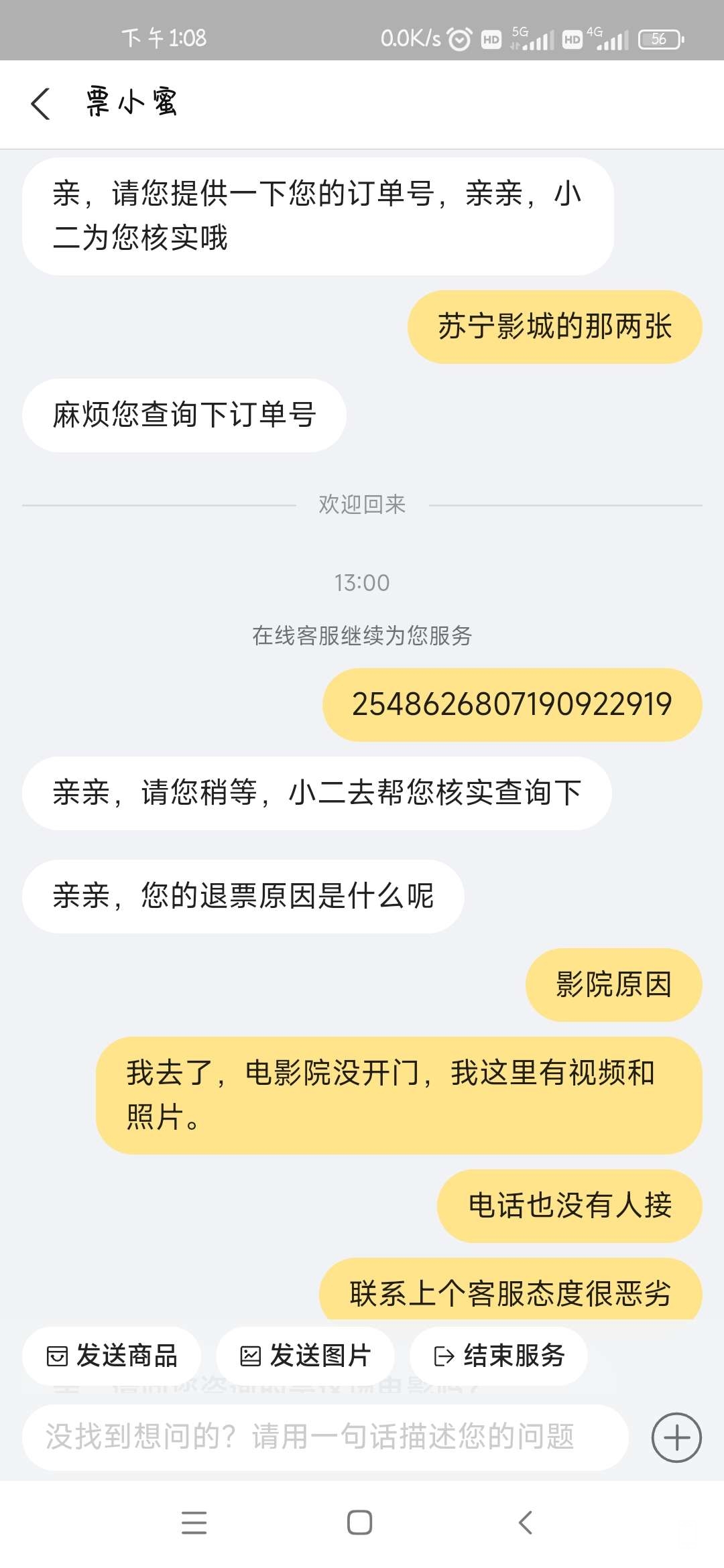
Task: Tap the 发送商品 button
Action: 112,1356
